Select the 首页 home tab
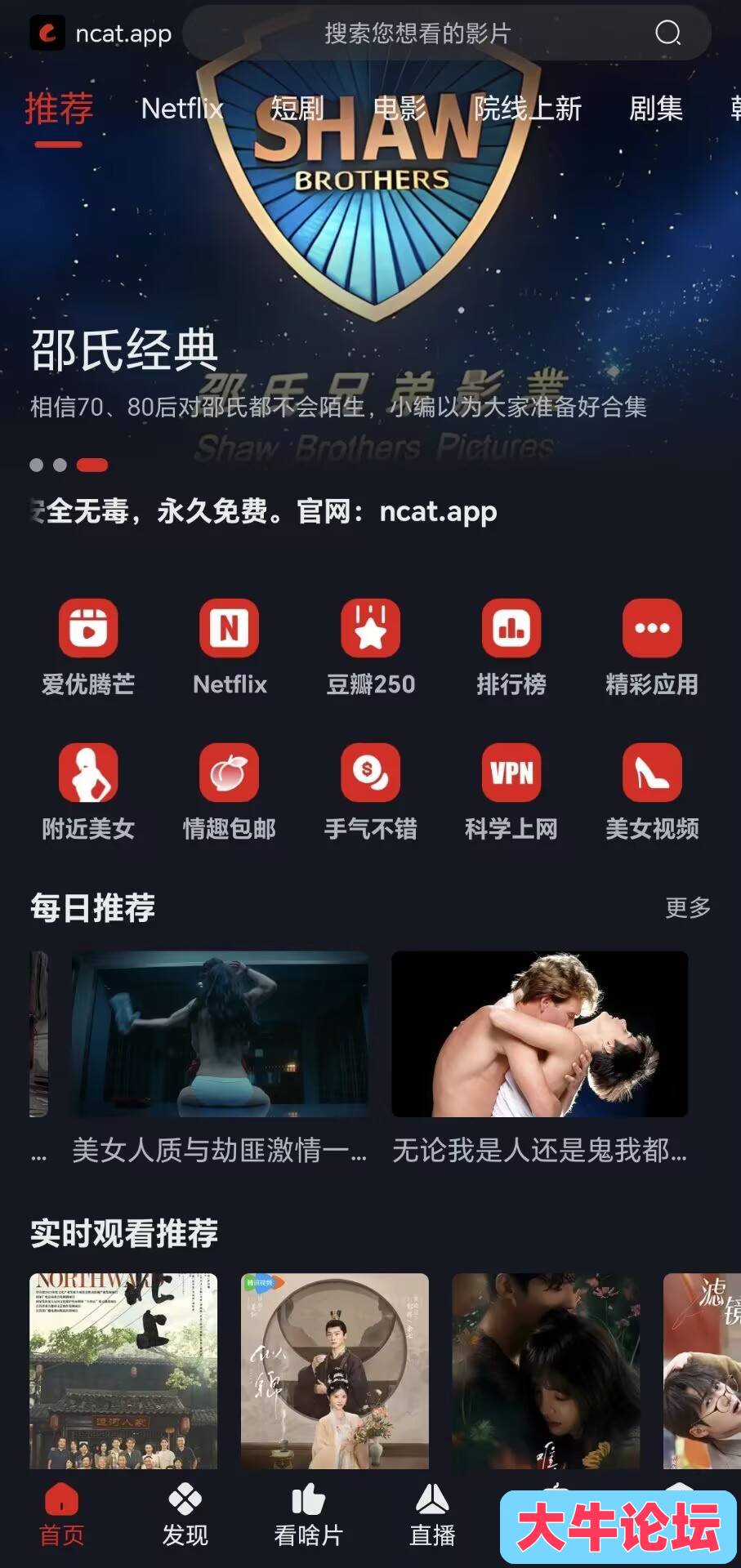The height and width of the screenshot is (1568, 741). click(61, 1516)
